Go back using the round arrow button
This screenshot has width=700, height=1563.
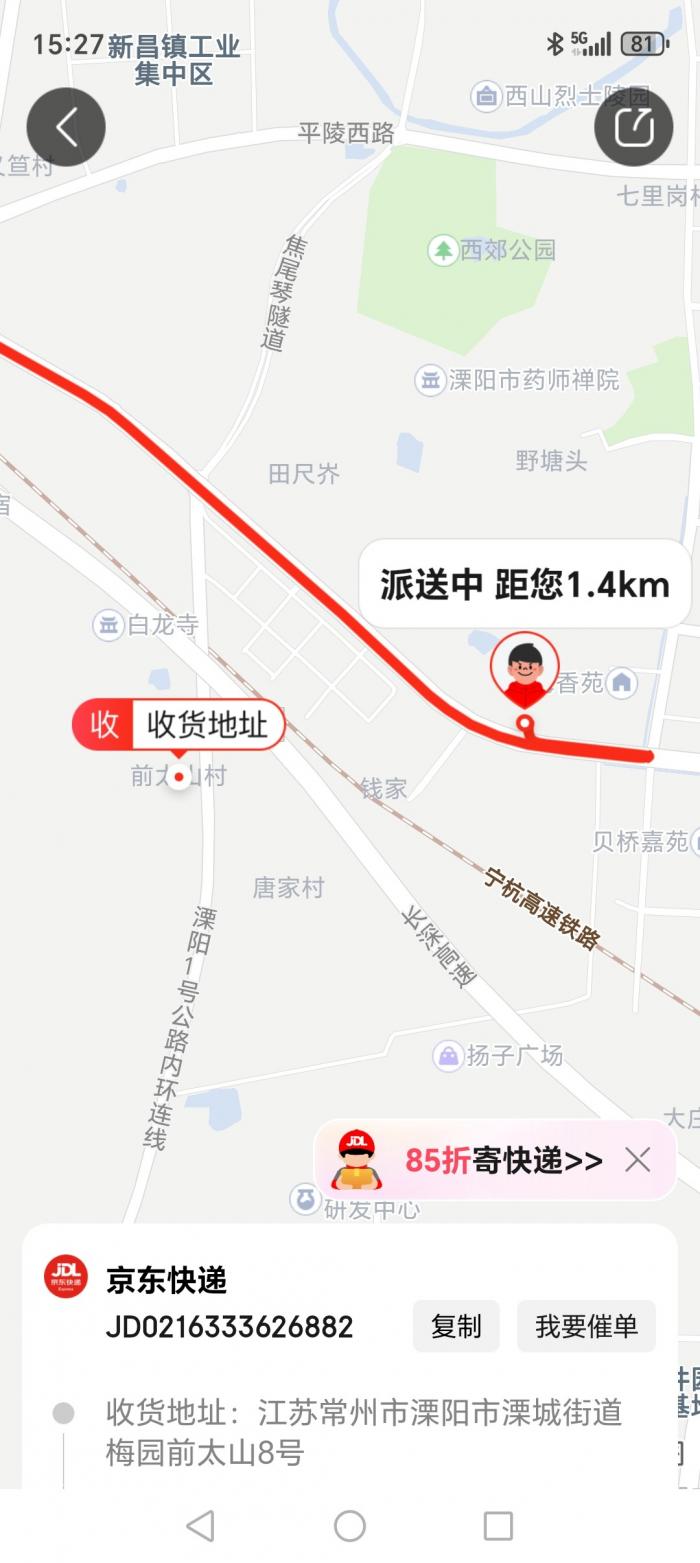(66, 127)
